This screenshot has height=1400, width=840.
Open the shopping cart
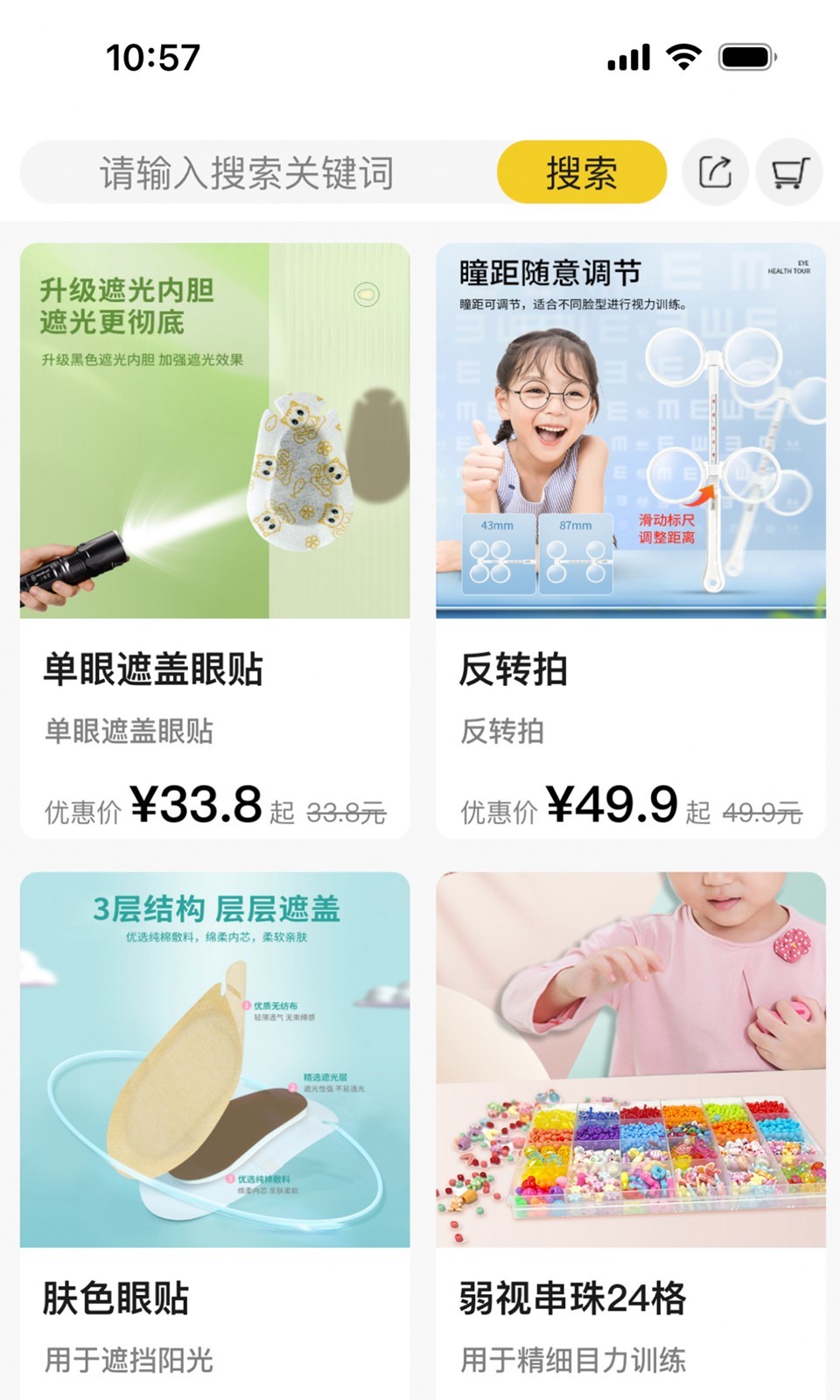(789, 172)
